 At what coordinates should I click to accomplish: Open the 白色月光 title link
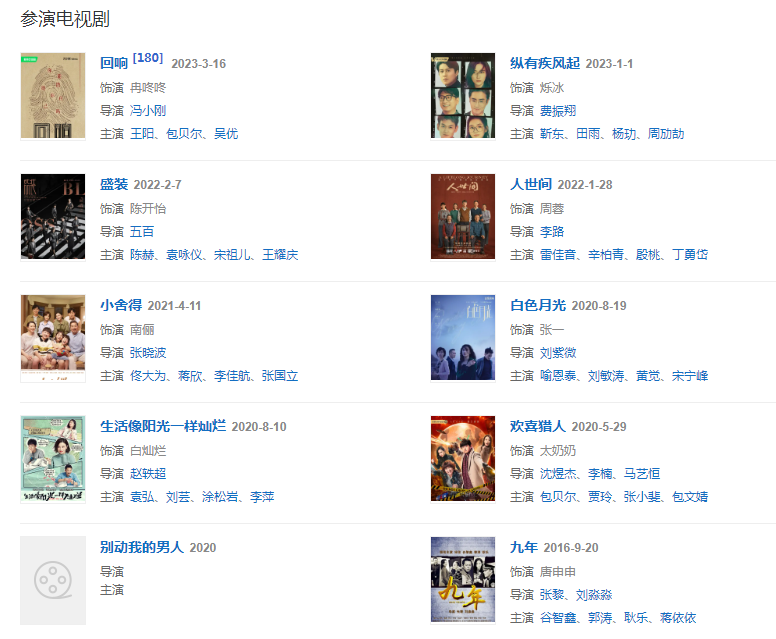[537, 305]
